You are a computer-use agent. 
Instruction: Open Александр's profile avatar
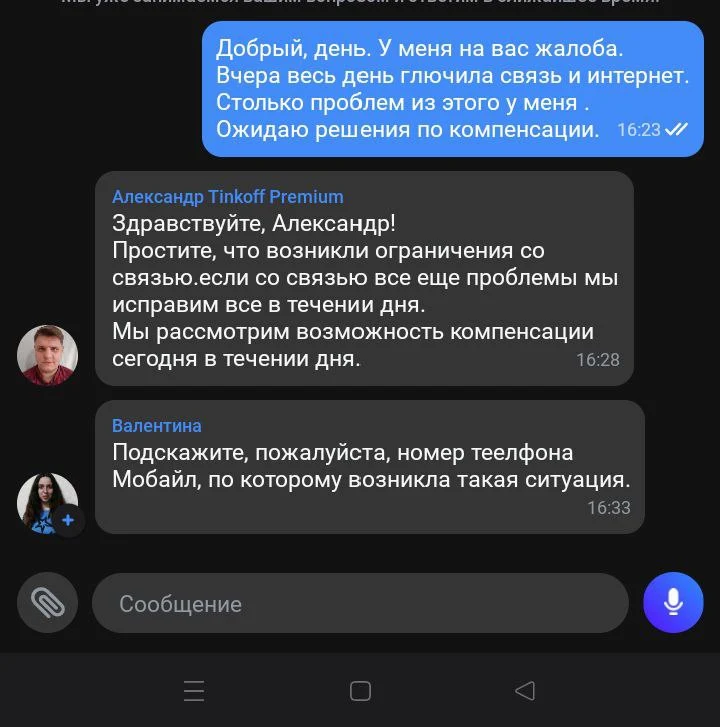[47, 355]
